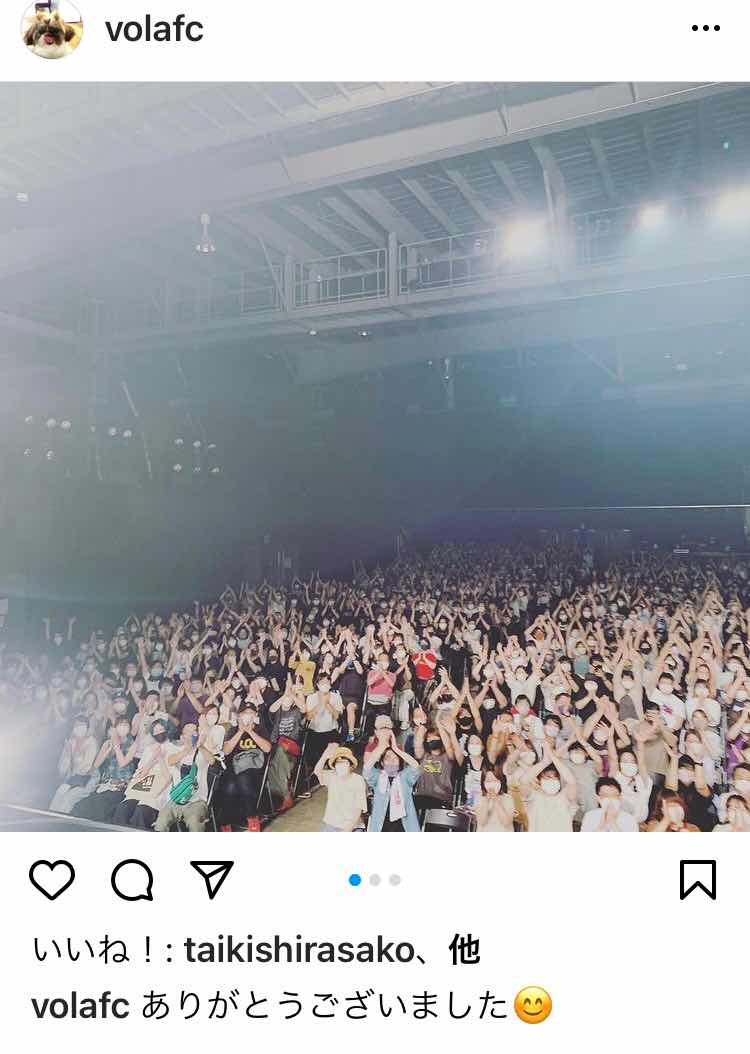Like the volafc post
The image size is (750, 1054).
click(x=52, y=880)
